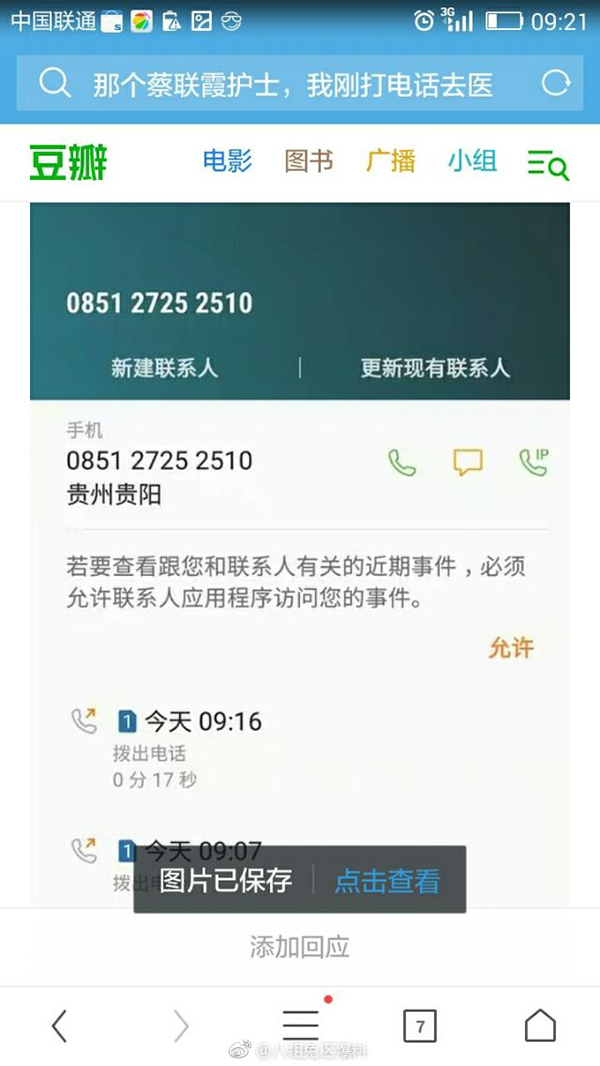The image size is (600, 1066).
Task: Reload the page with the refresh icon
Action: (x=555, y=84)
